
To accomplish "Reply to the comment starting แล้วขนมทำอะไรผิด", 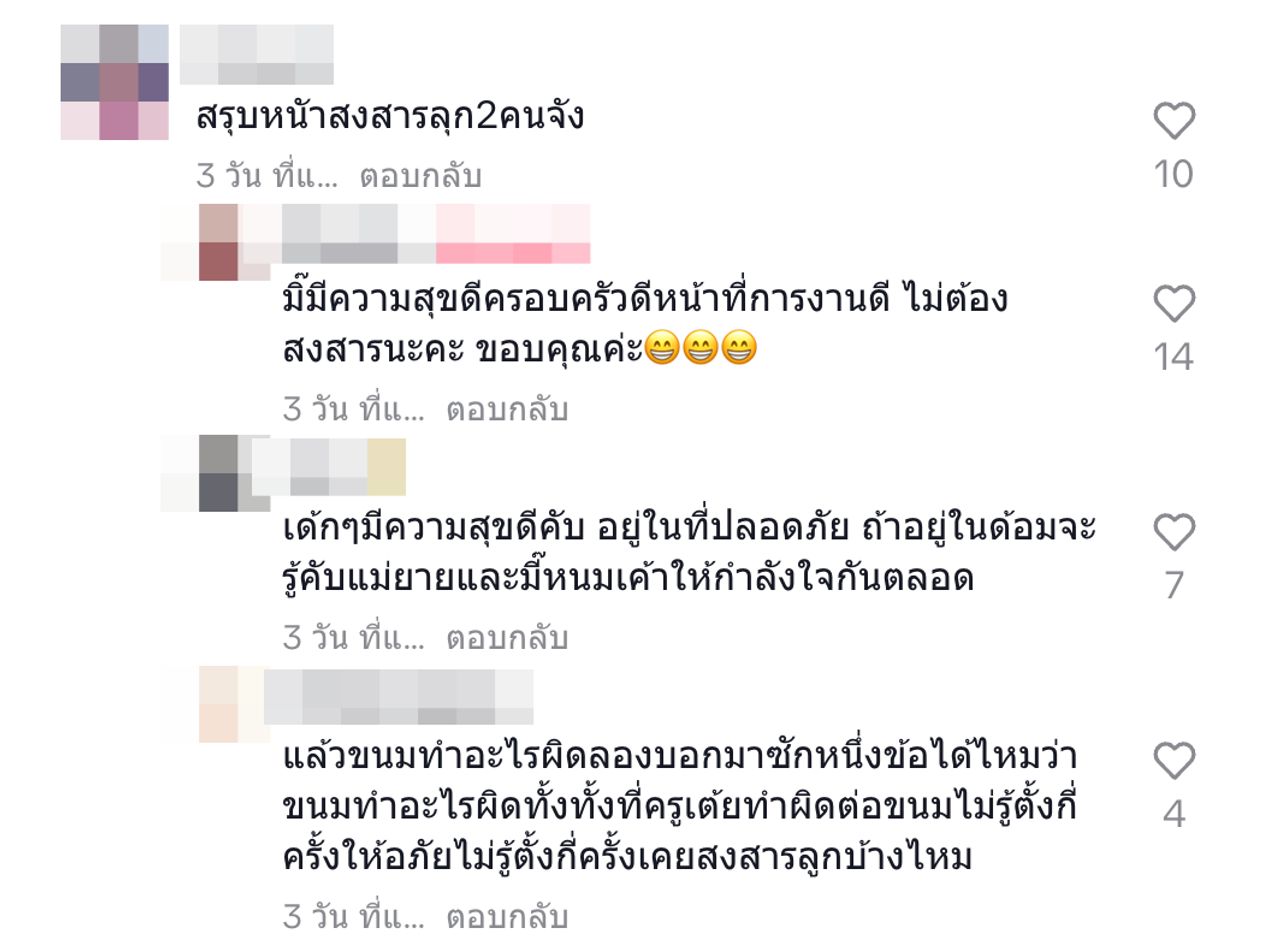I will tap(507, 916).
